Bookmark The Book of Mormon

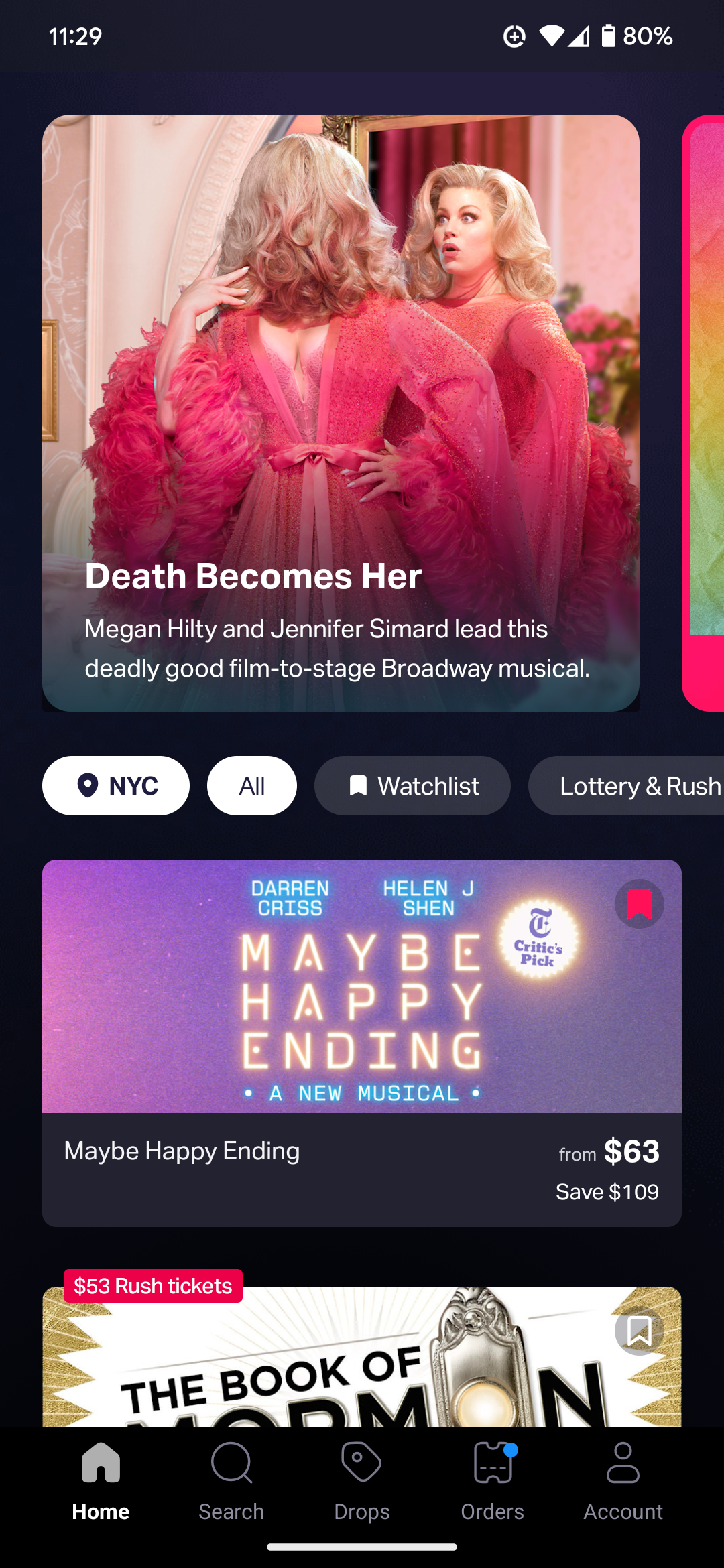tap(639, 1331)
